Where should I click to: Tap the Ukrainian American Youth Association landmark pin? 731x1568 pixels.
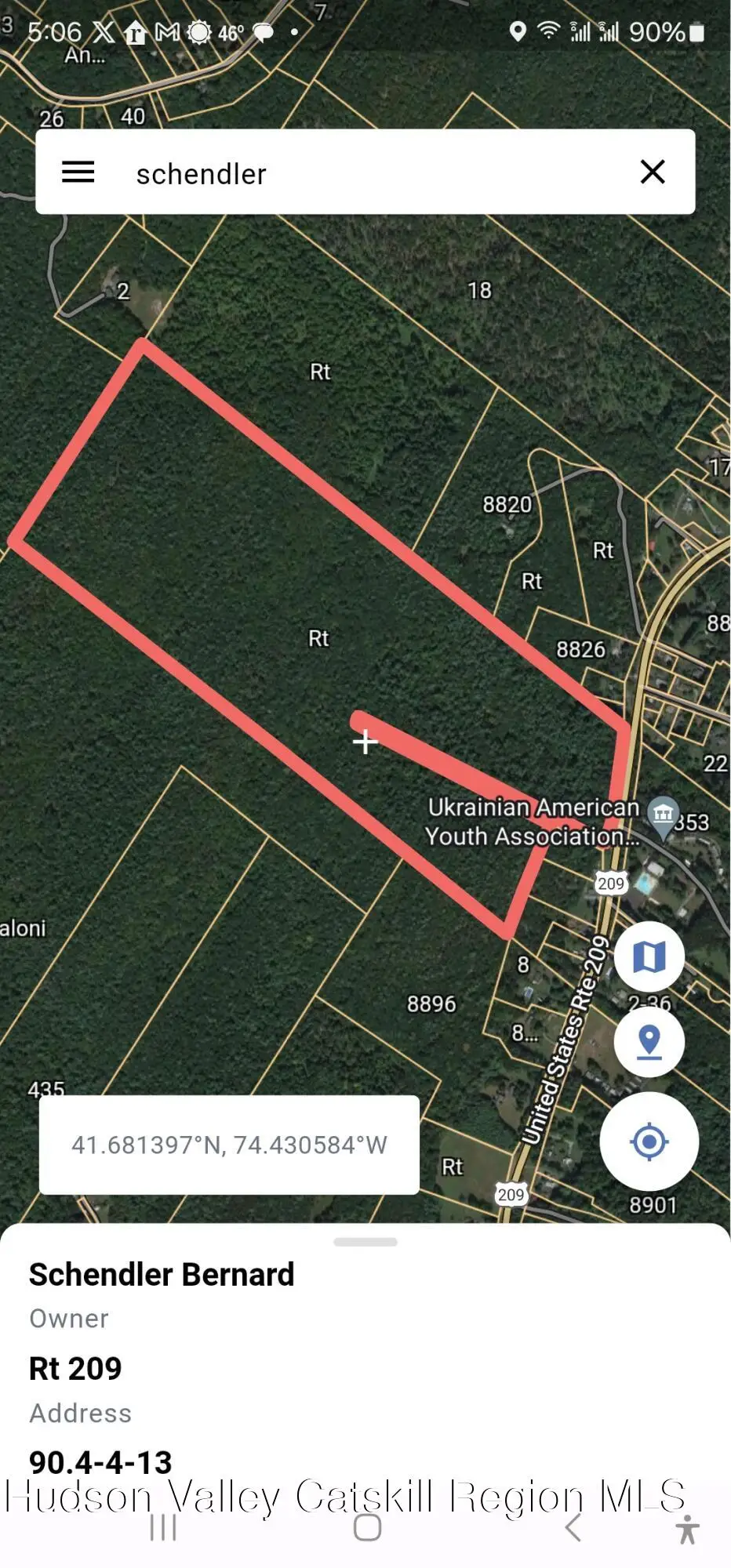[663, 818]
